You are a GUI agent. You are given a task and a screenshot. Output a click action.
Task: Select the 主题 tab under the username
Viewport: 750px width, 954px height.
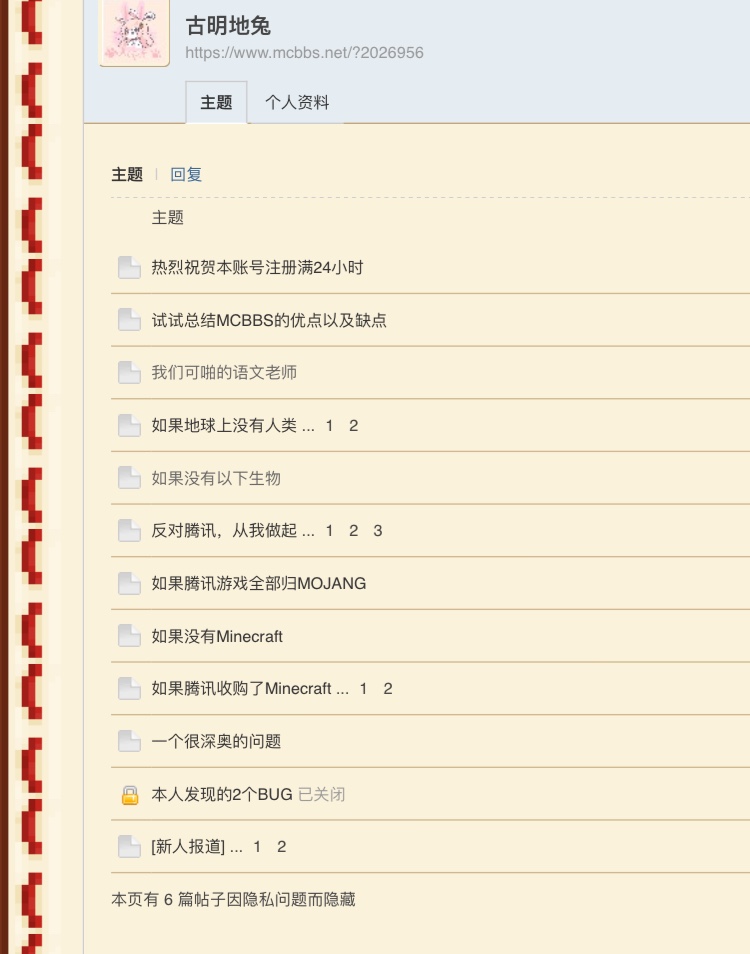click(216, 103)
